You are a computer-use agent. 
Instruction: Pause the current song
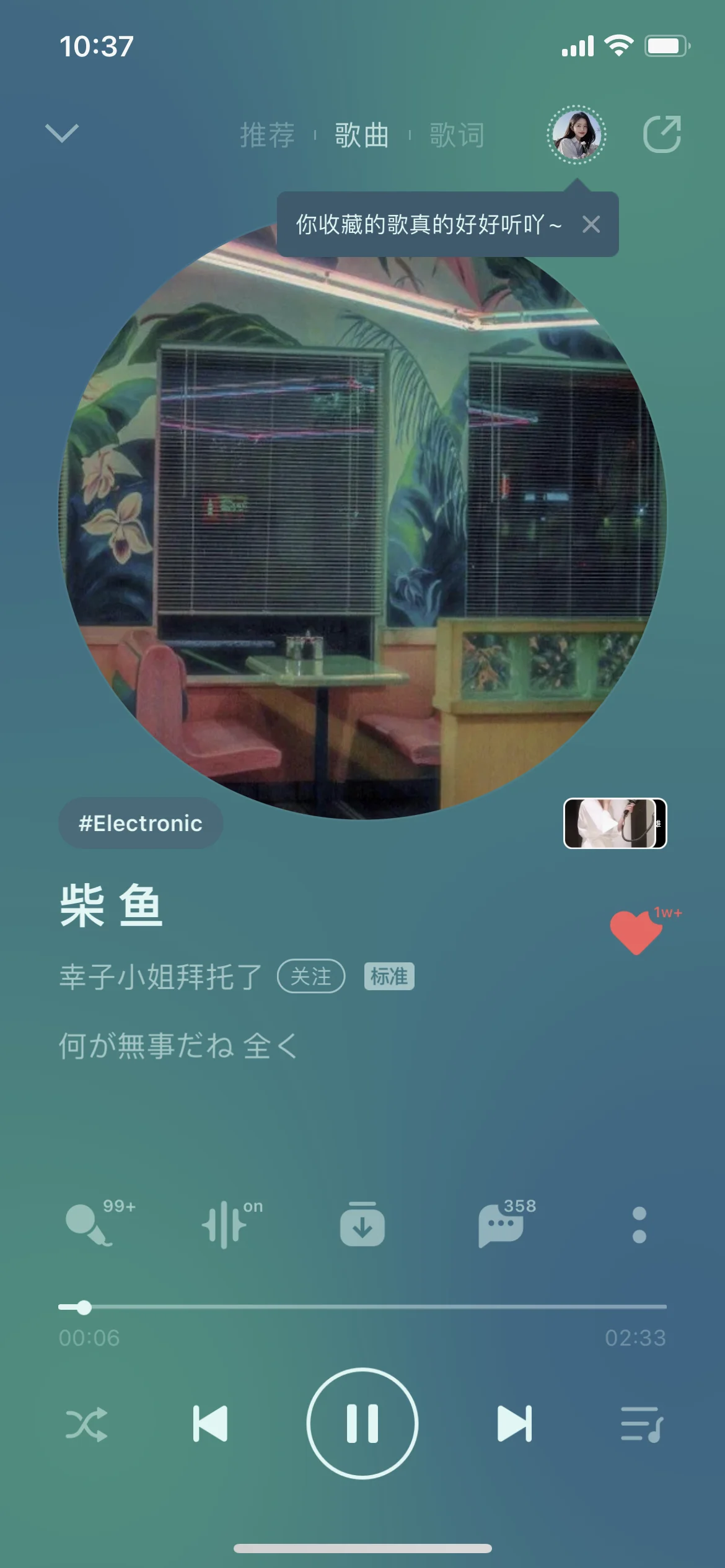point(362,1424)
